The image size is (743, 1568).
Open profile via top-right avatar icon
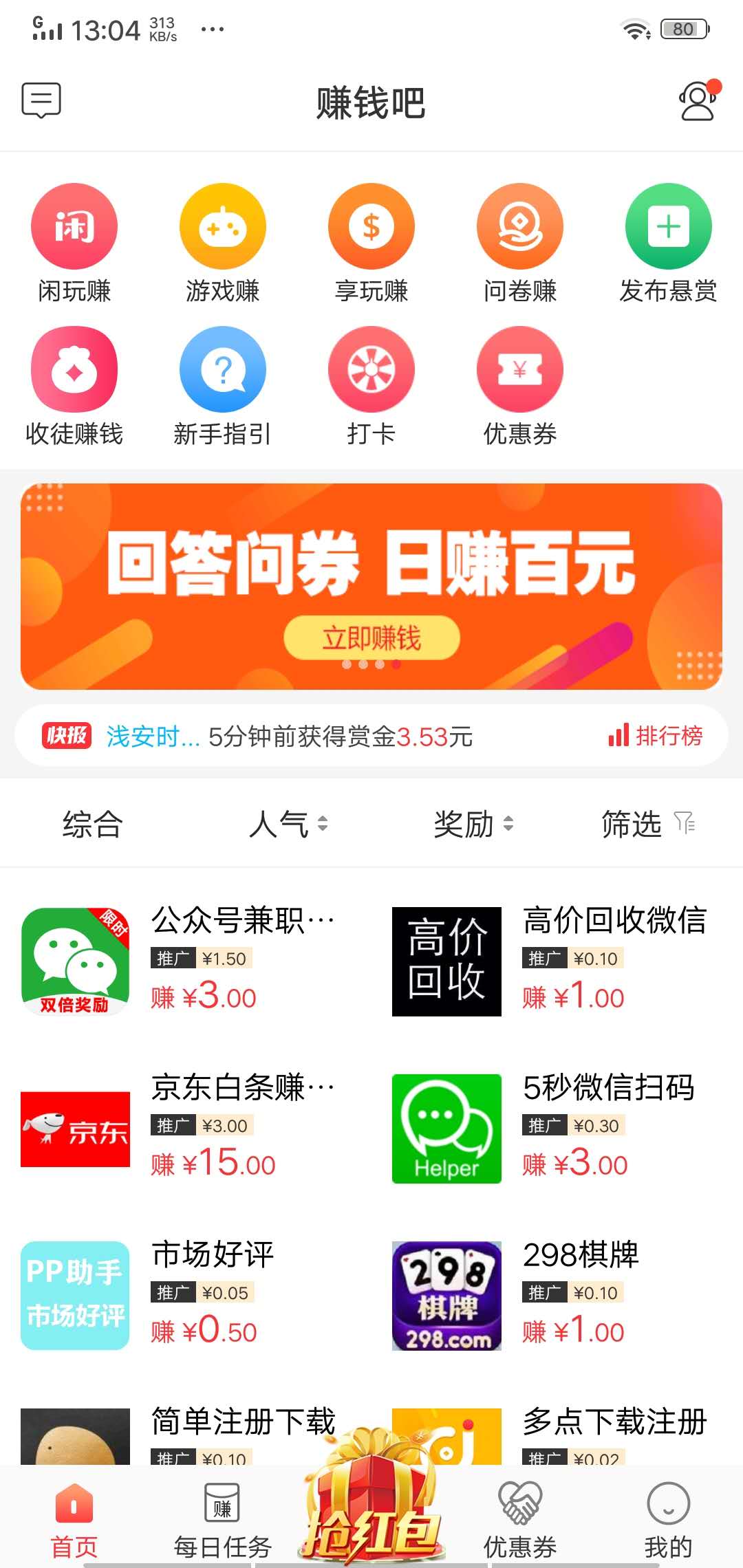pos(697,102)
